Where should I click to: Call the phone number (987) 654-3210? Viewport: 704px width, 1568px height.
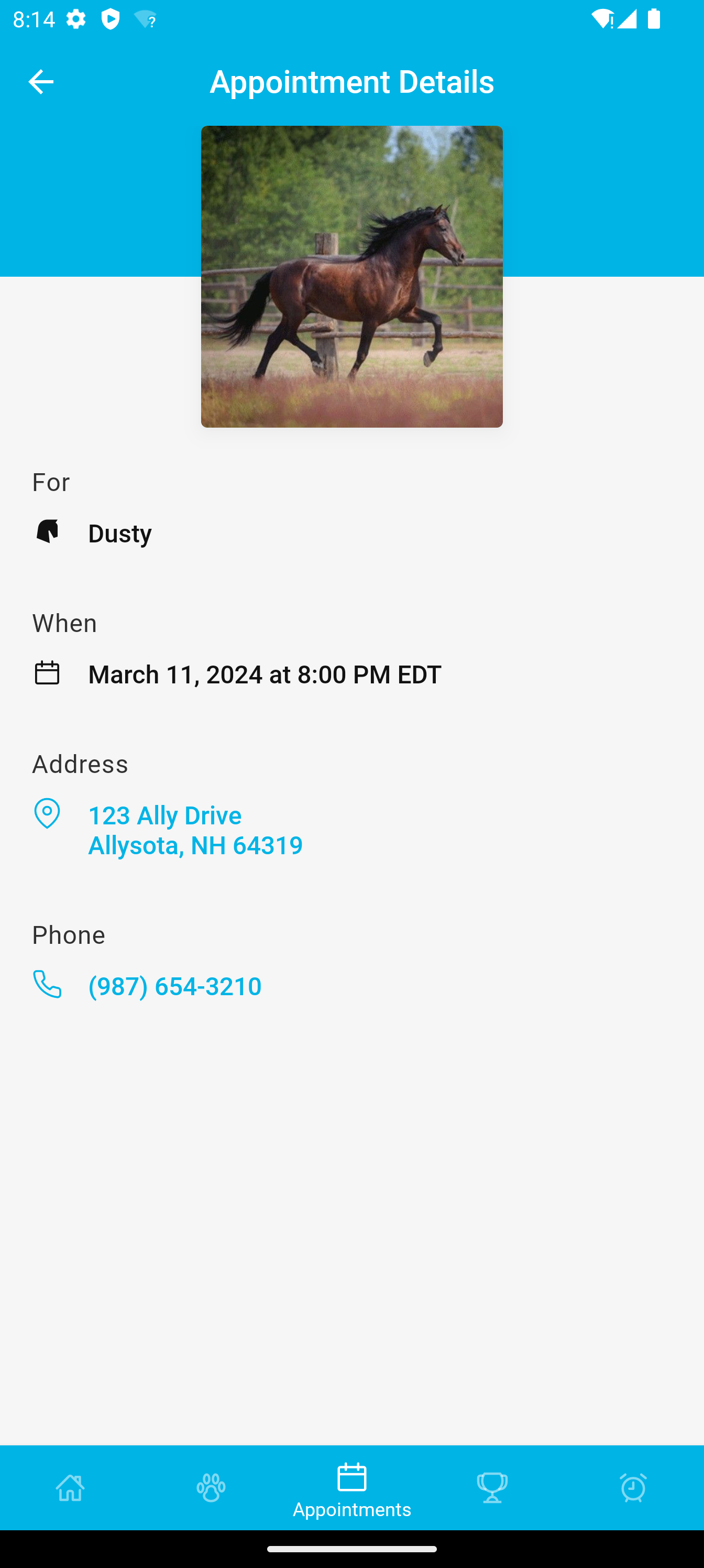click(x=174, y=985)
